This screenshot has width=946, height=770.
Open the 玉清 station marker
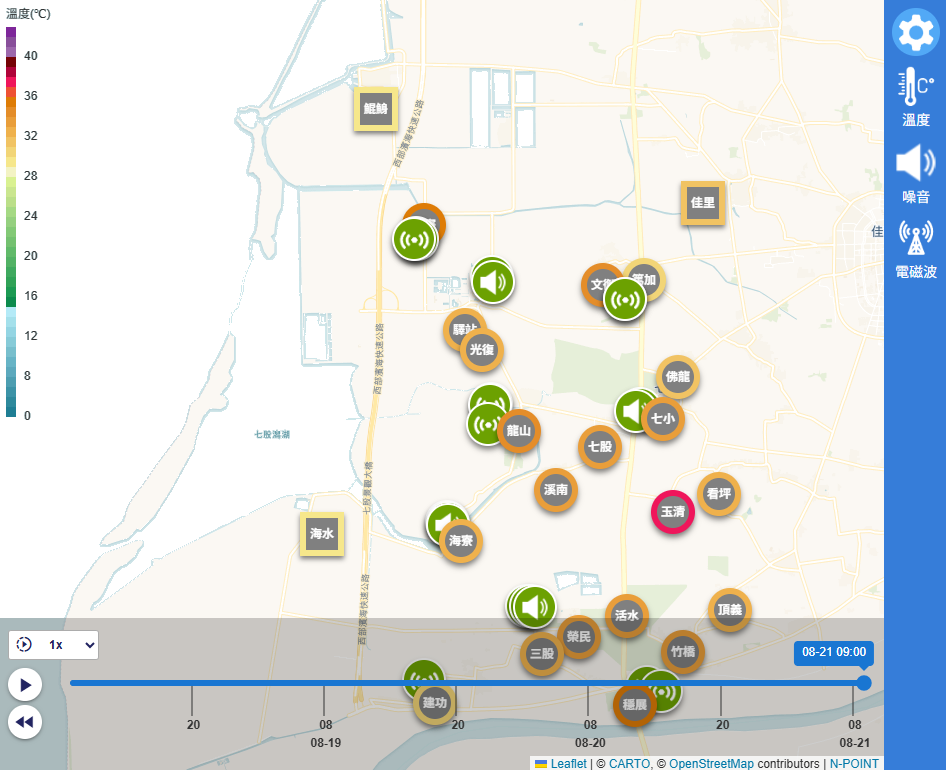(x=673, y=512)
